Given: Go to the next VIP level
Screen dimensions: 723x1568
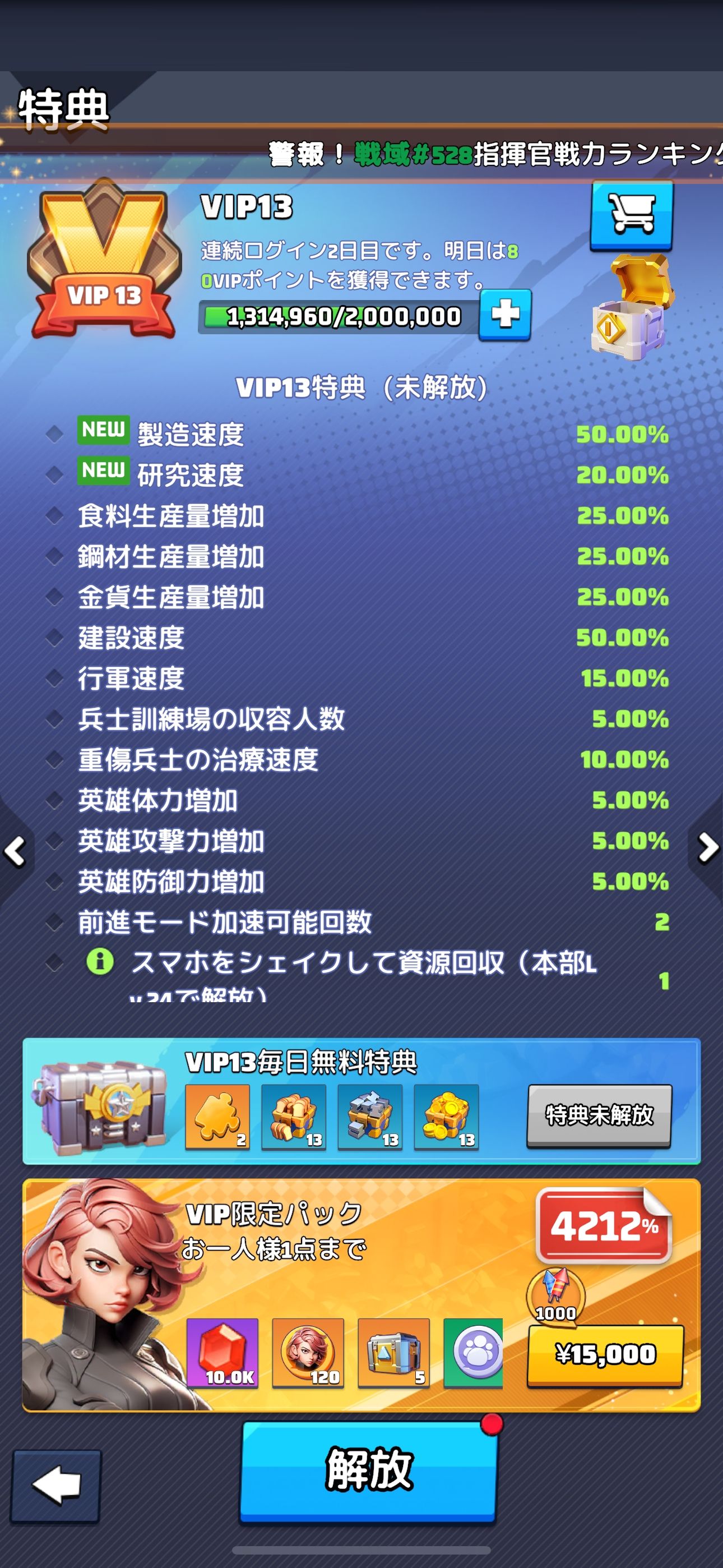Looking at the screenshot, I should pos(707,848).
